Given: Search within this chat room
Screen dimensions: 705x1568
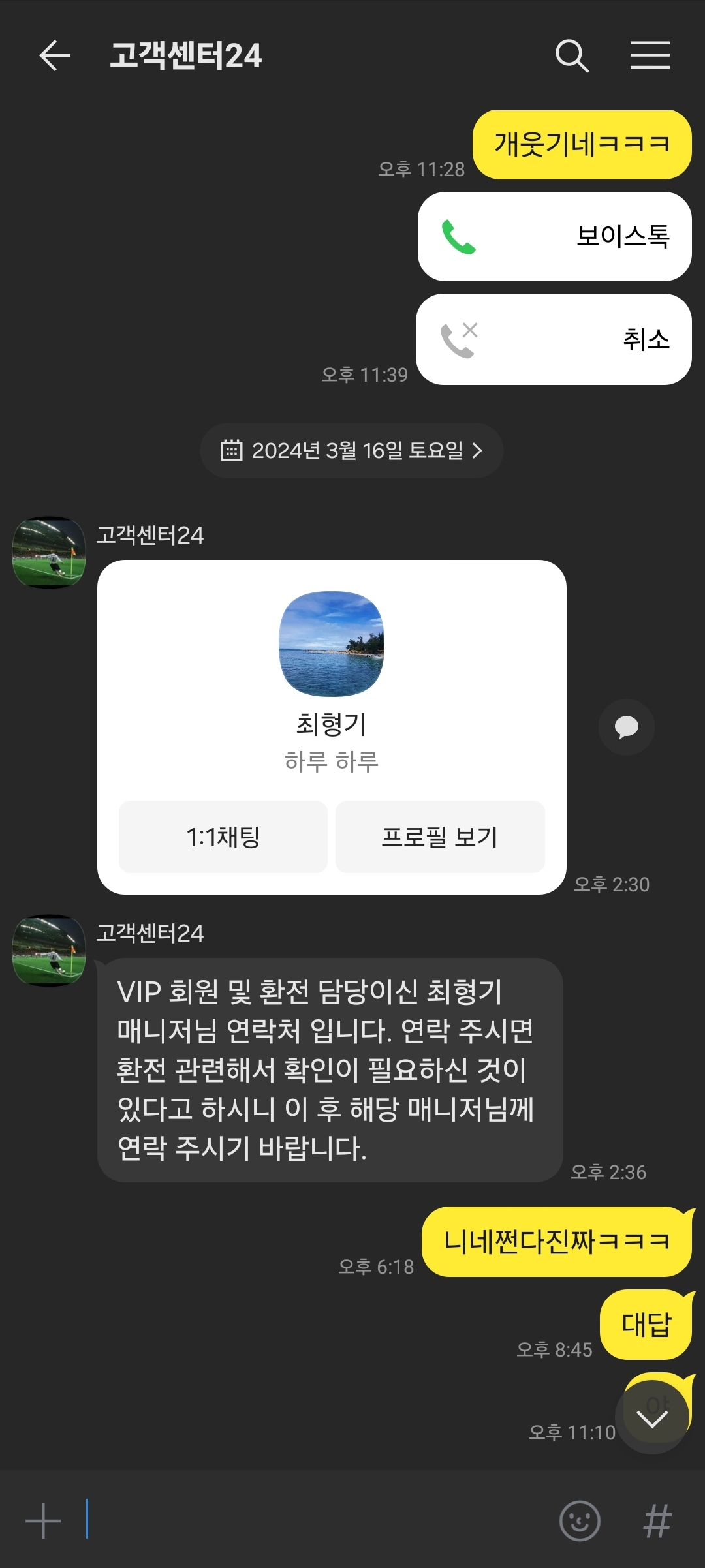Looking at the screenshot, I should click(572, 55).
